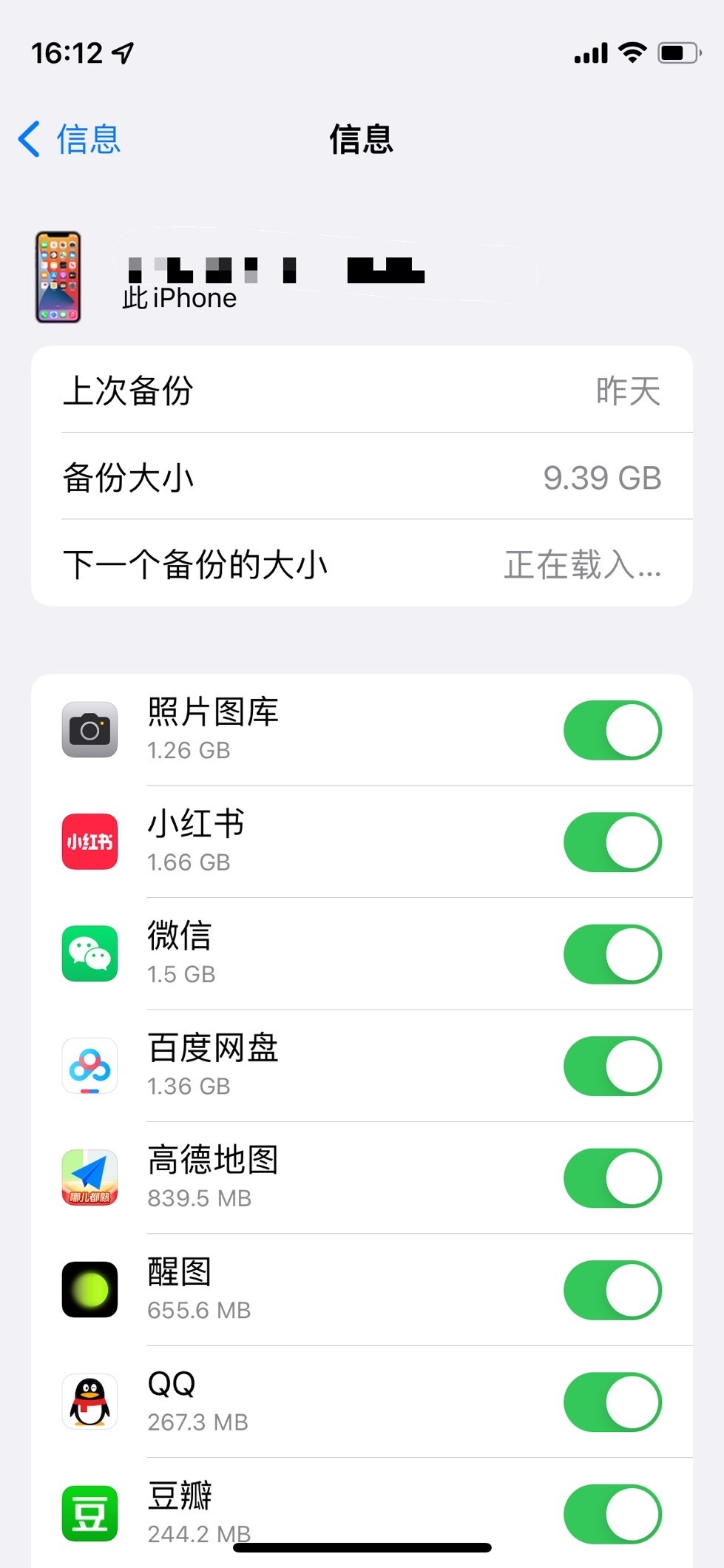Turn off backup for 醒图

[x=612, y=1290]
